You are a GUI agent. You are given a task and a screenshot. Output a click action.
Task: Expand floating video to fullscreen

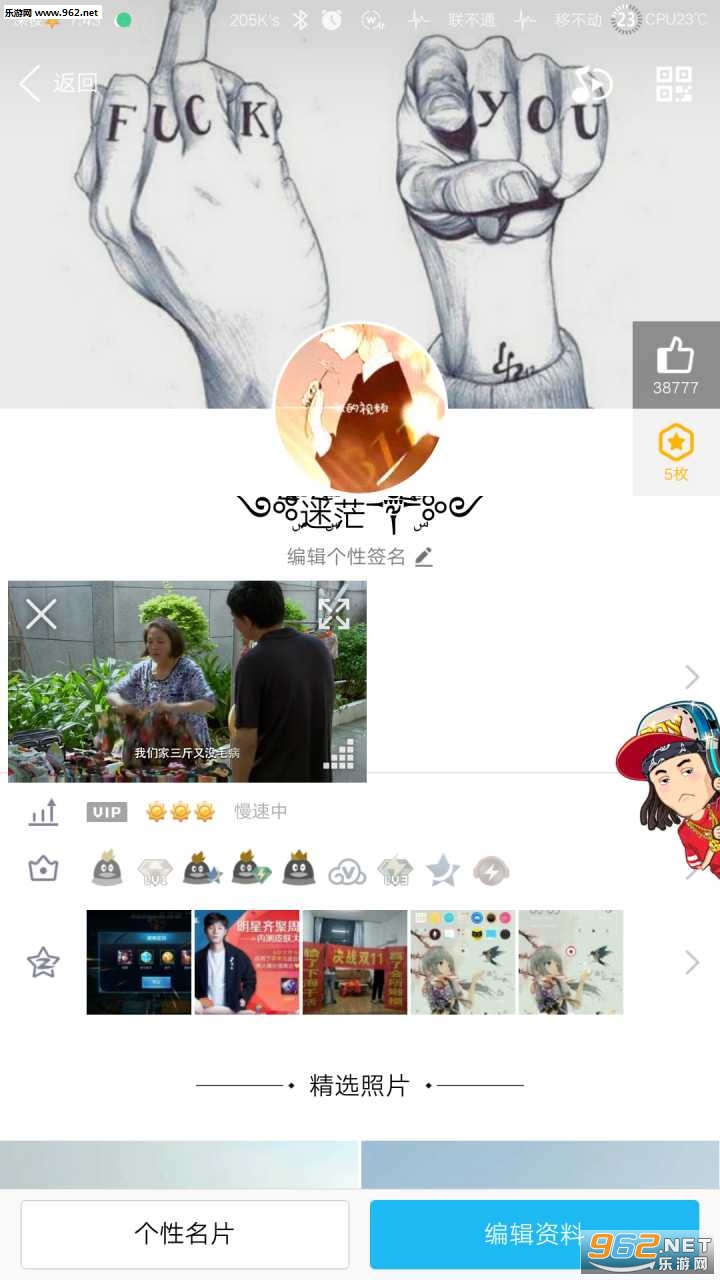333,613
